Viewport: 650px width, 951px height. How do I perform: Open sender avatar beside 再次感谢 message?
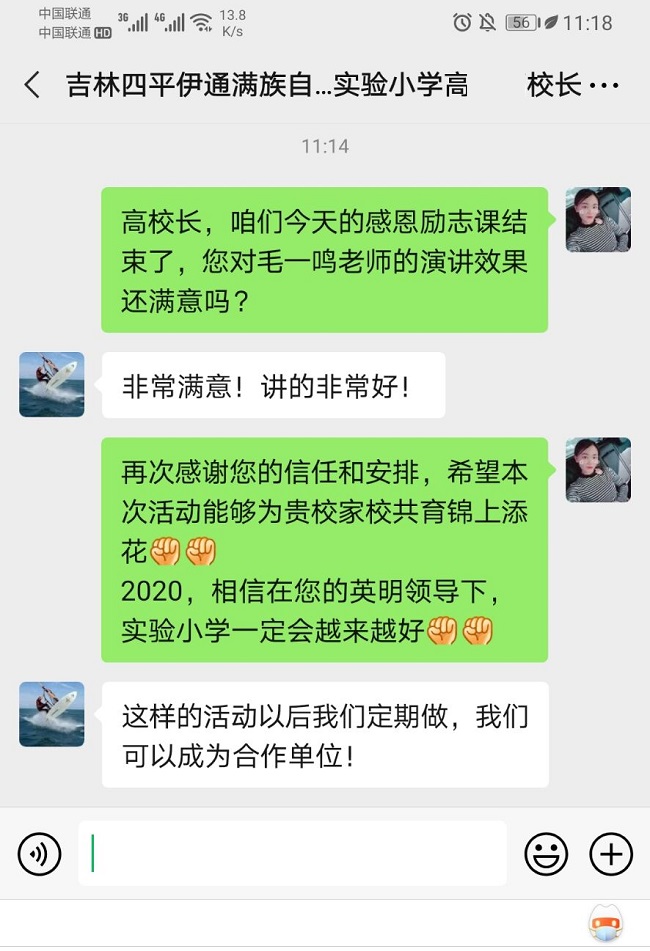[x=598, y=470]
